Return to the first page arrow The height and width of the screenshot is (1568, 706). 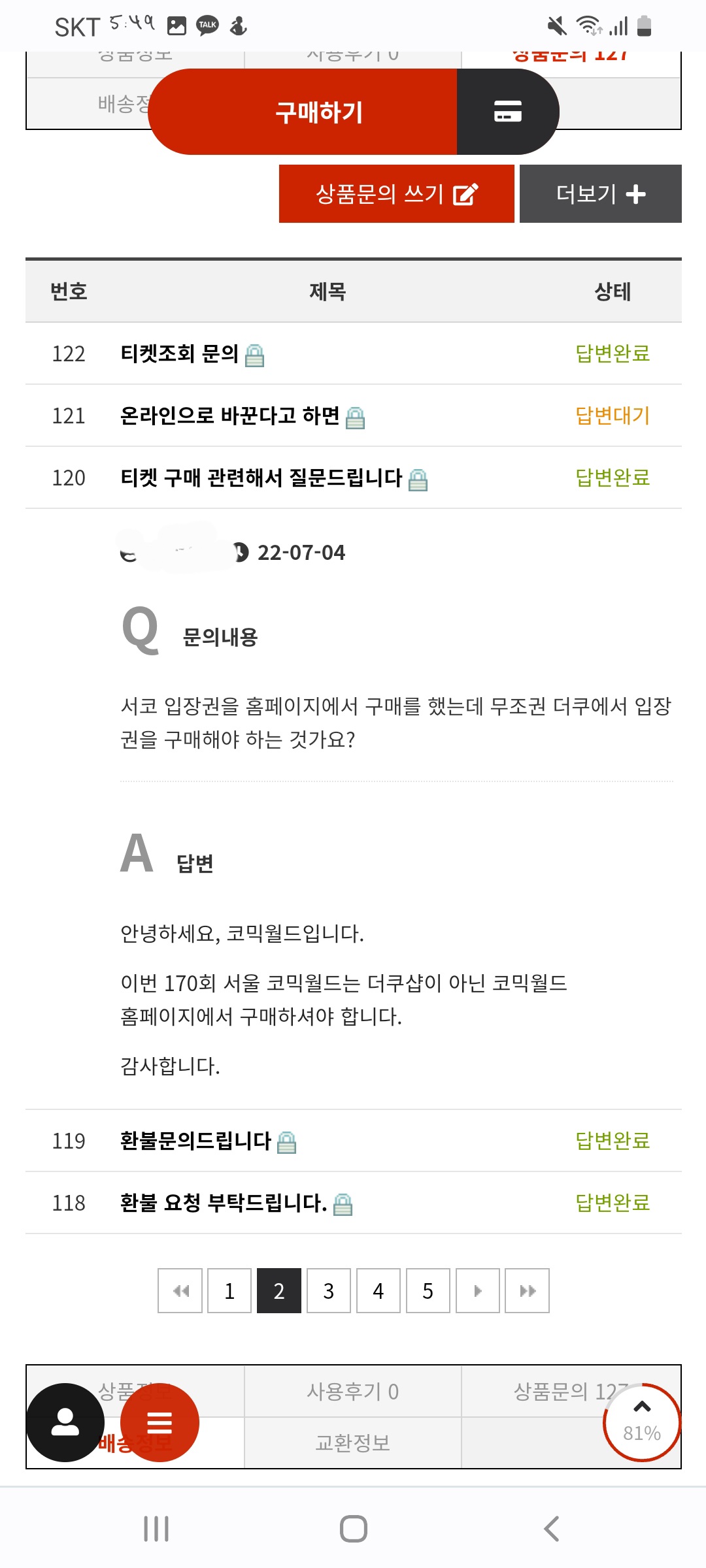[x=180, y=1290]
